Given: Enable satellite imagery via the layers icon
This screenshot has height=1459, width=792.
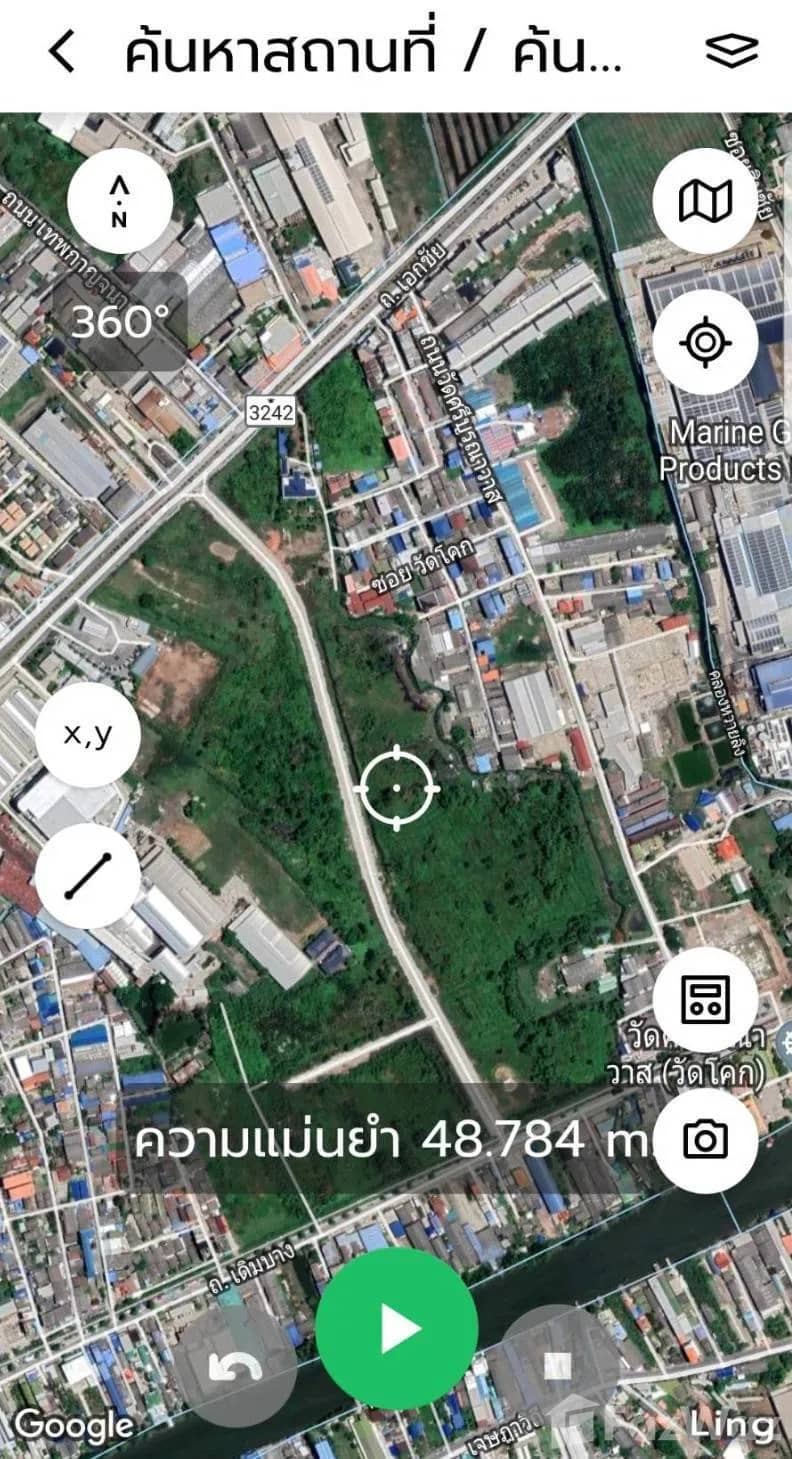Looking at the screenshot, I should 731,50.
